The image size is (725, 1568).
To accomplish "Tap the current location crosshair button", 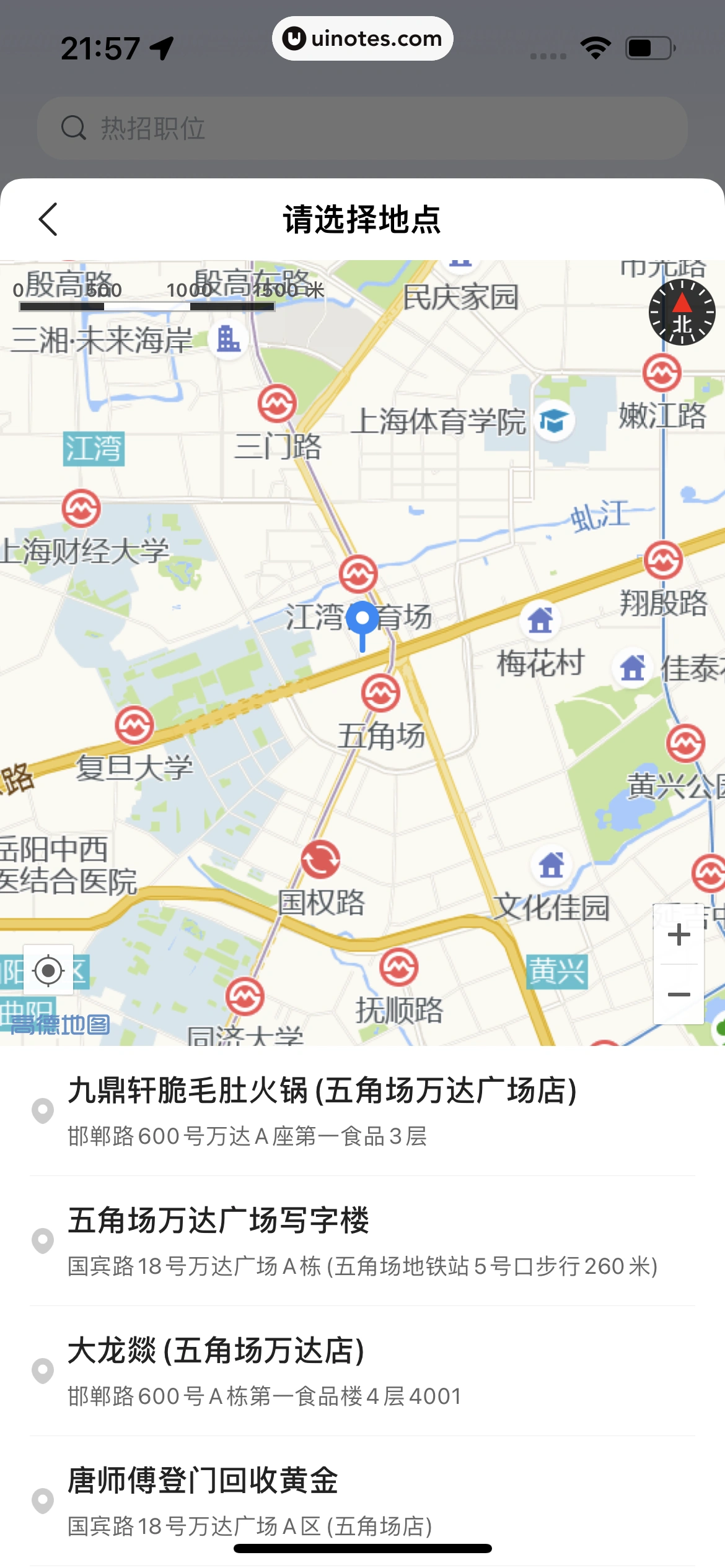I will (x=49, y=970).
